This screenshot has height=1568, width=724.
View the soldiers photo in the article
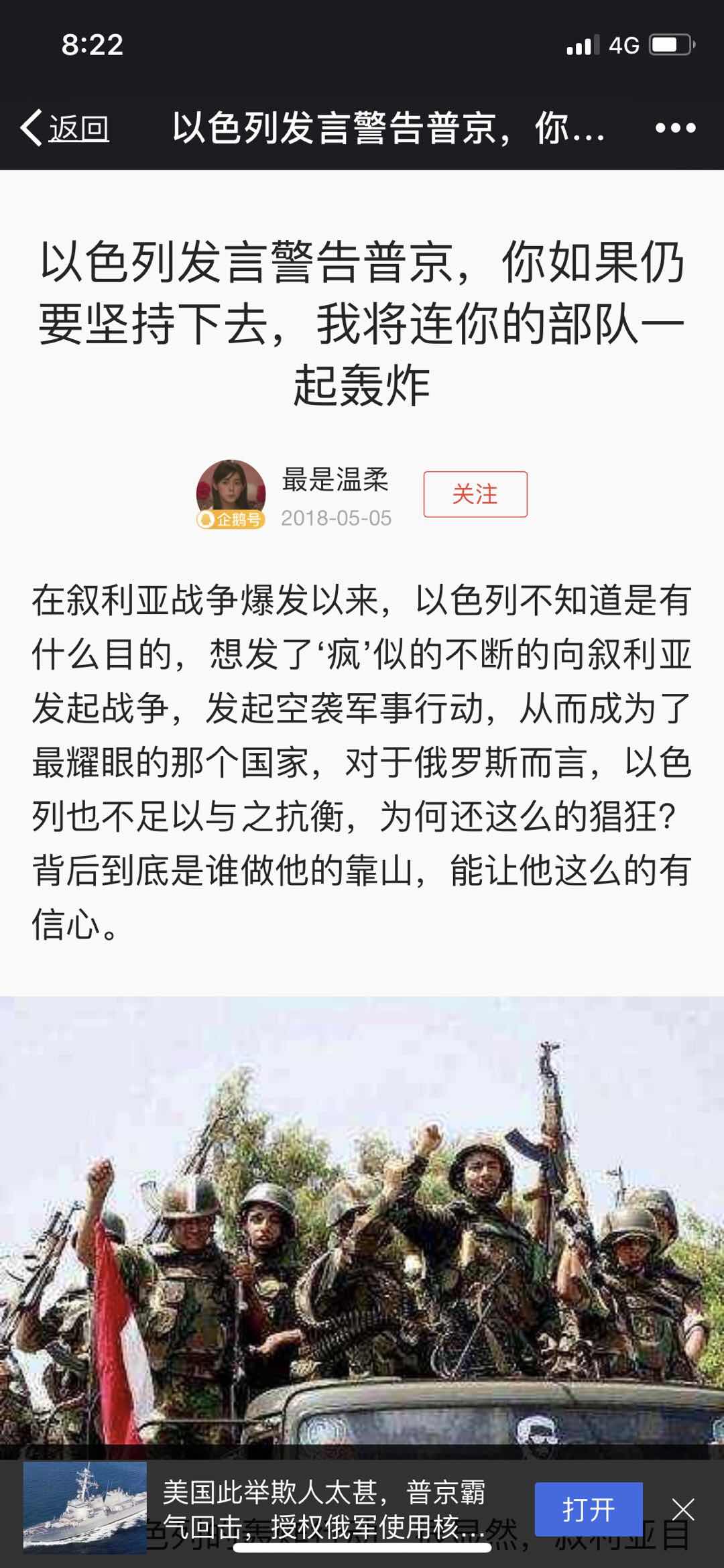pos(362,1227)
